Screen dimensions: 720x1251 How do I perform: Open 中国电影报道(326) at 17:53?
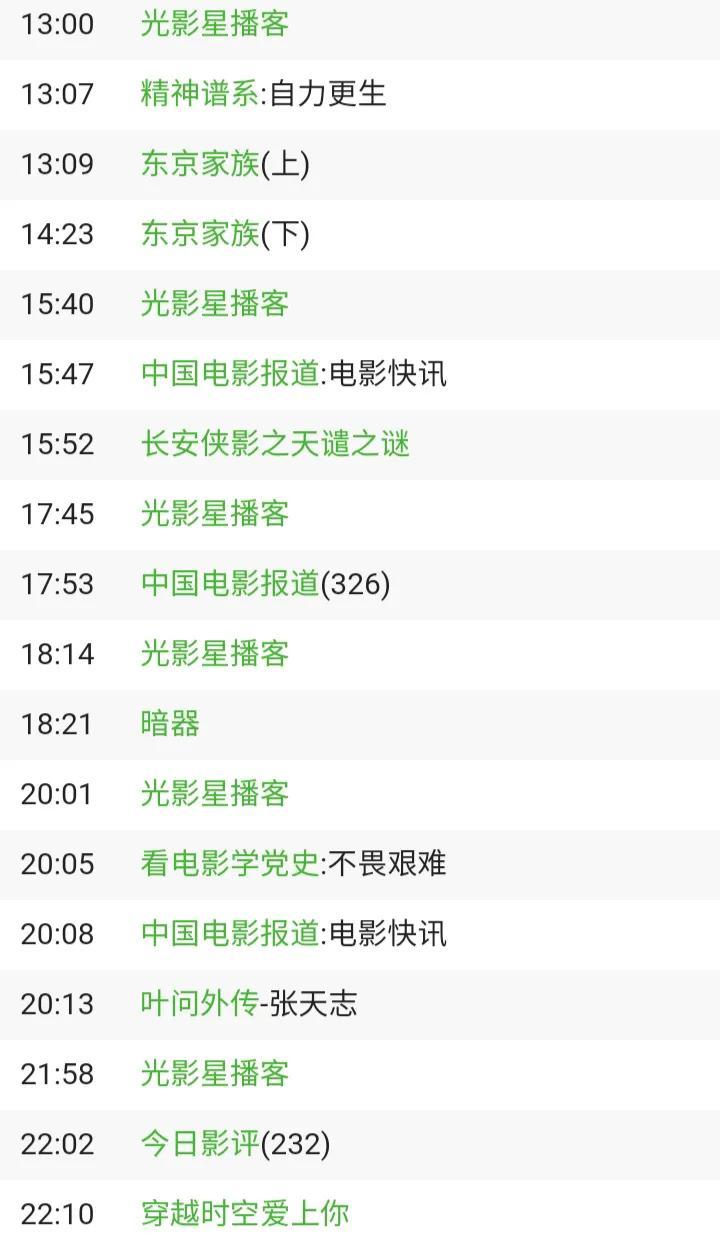click(230, 584)
